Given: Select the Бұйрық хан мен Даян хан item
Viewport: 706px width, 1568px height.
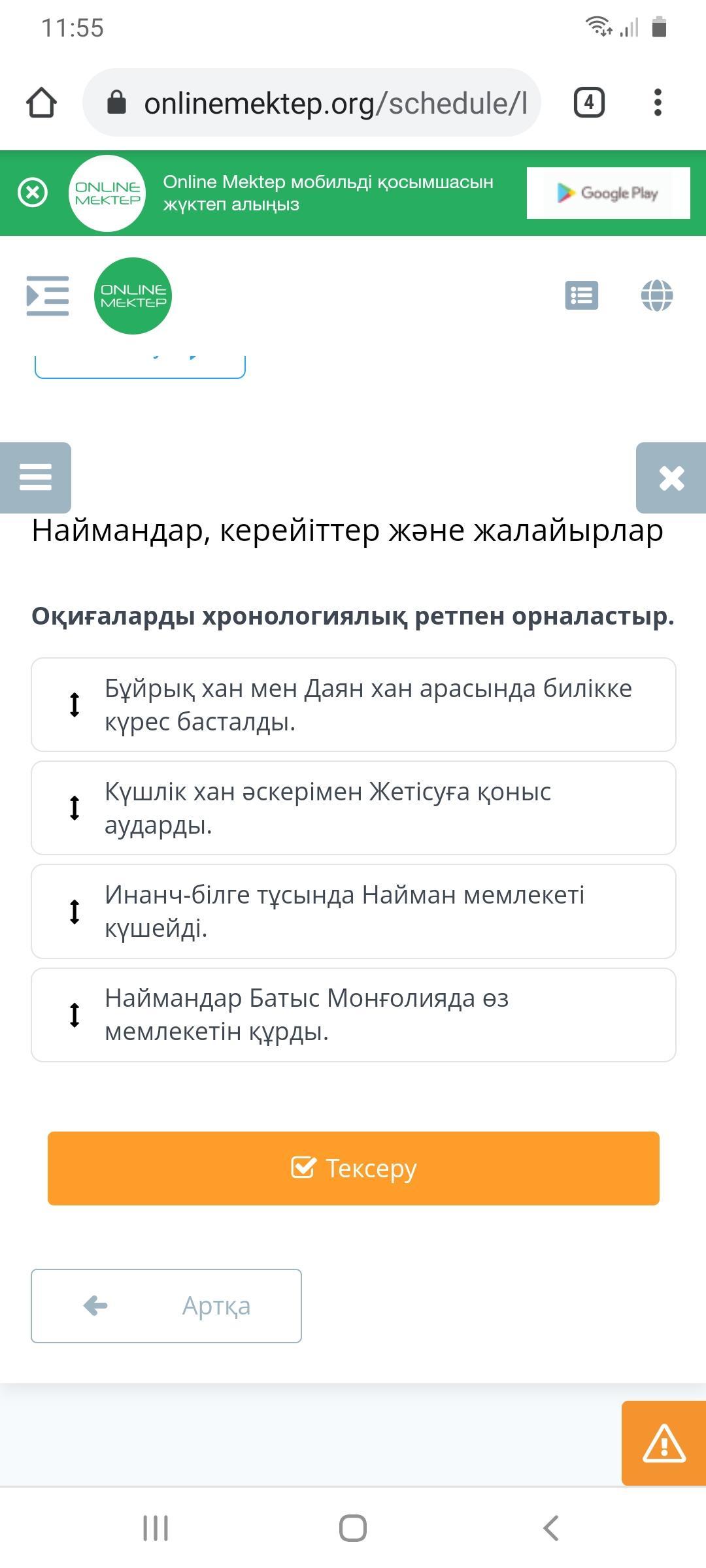Looking at the screenshot, I should click(354, 705).
